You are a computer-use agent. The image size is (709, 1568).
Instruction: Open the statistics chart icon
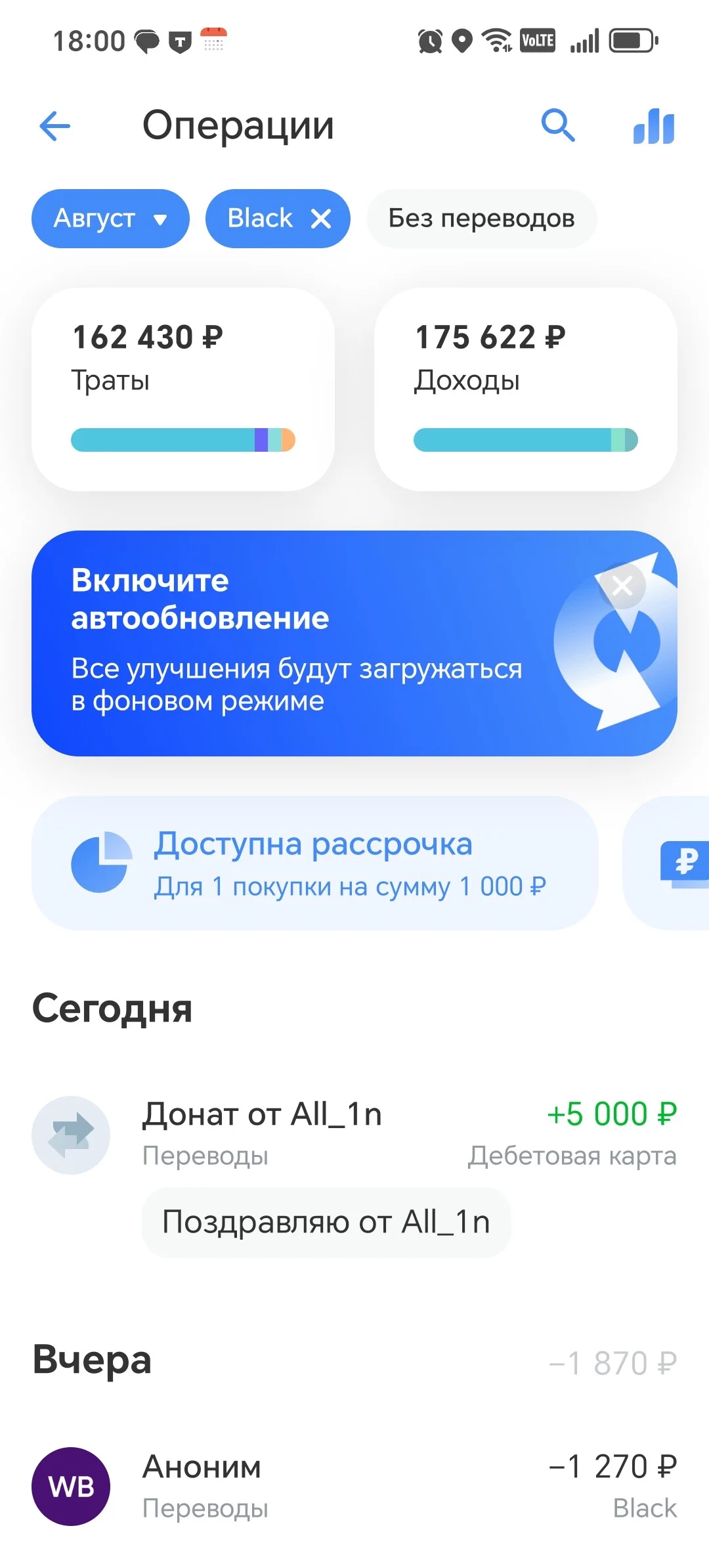click(x=654, y=126)
